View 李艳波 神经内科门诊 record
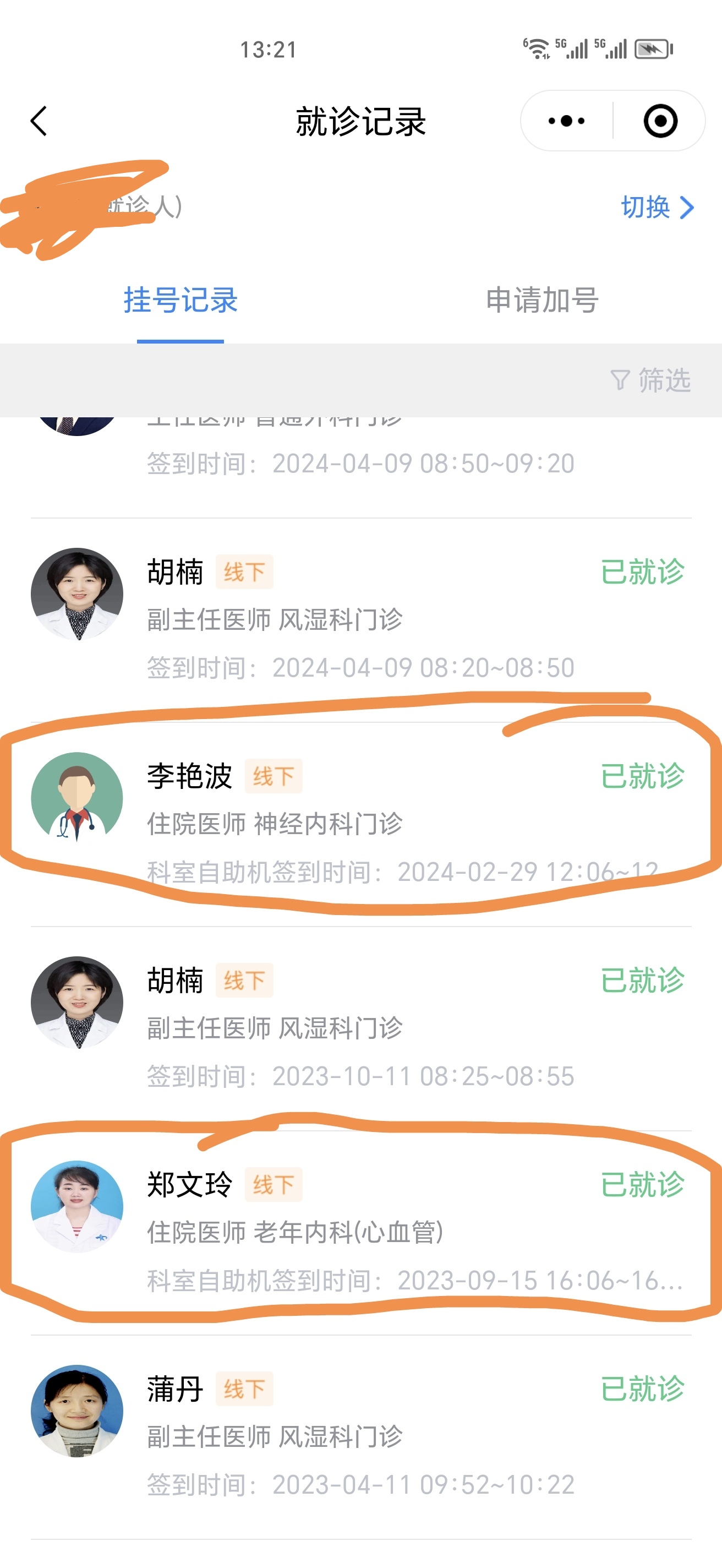722x1568 pixels. click(360, 824)
